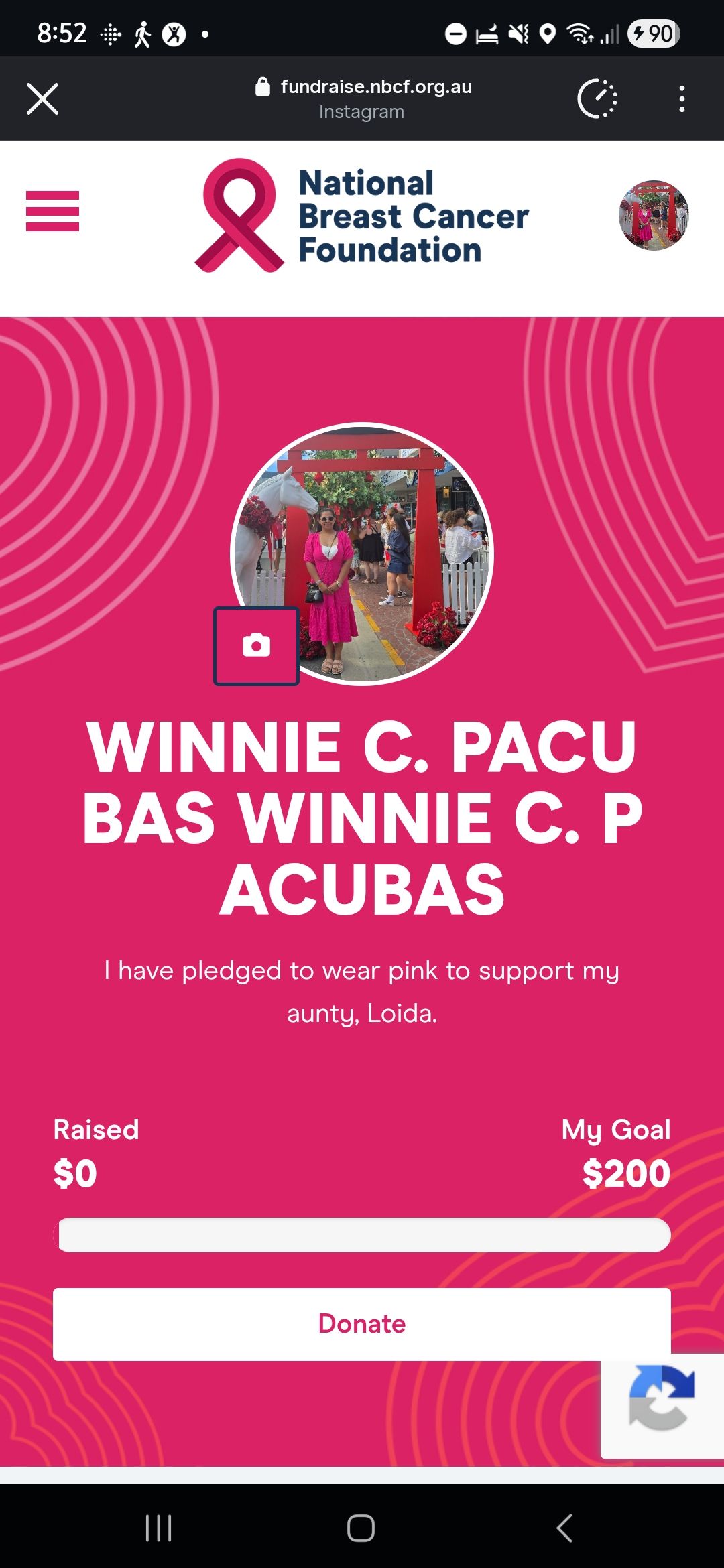Tap the Donate button
724x1568 pixels.
[362, 1323]
